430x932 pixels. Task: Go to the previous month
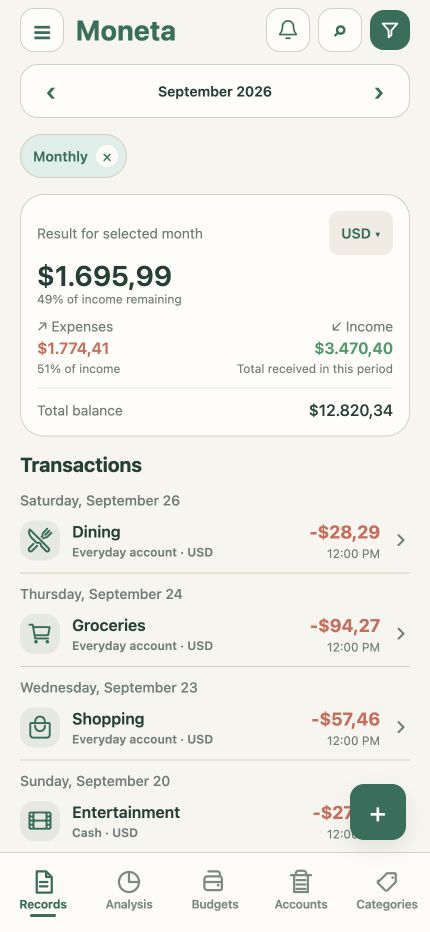(x=51, y=92)
